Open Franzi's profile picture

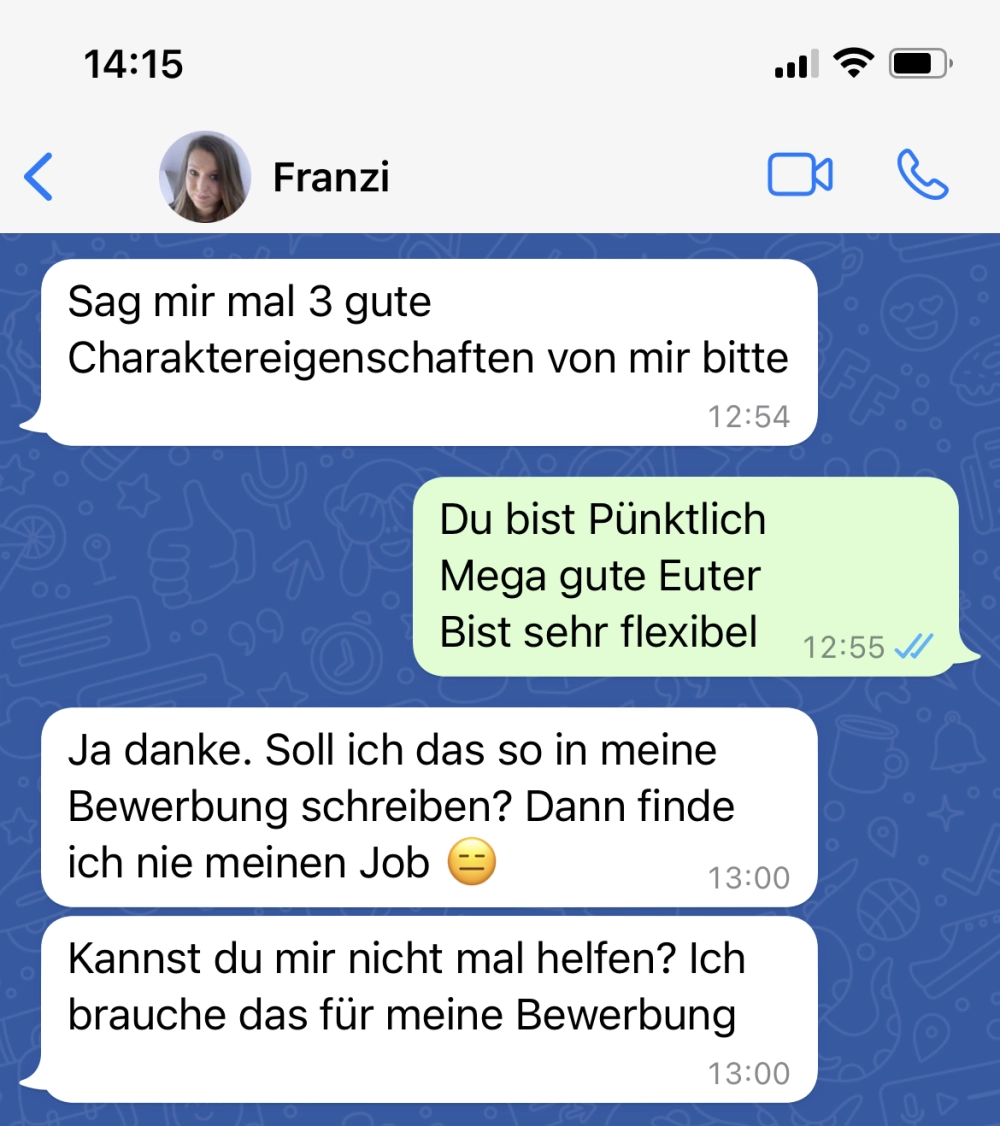[205, 177]
